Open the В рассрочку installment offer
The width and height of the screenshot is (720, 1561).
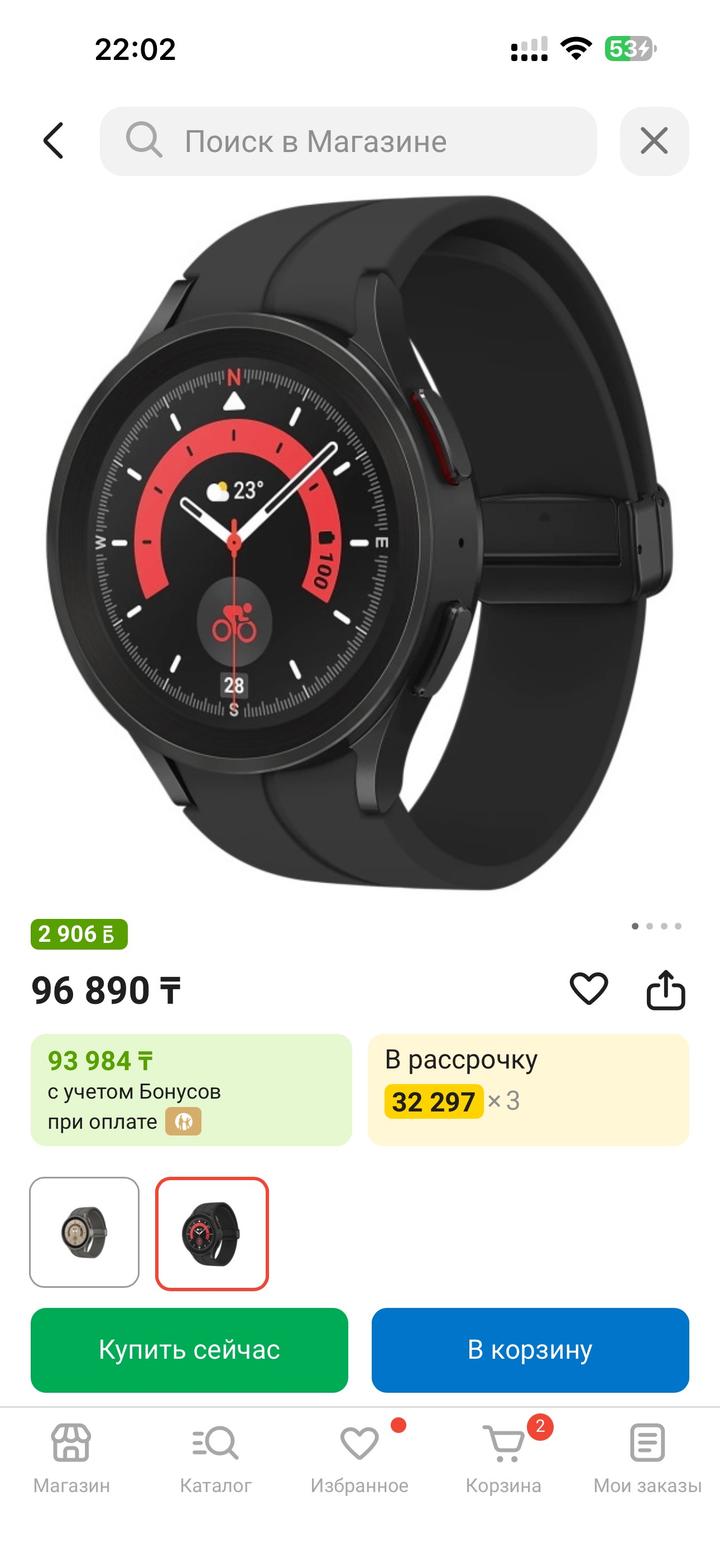tap(528, 1089)
